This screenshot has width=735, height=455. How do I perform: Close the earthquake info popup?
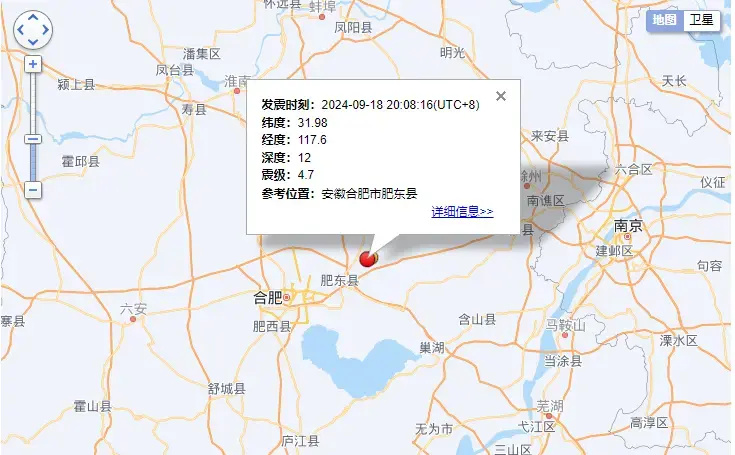coord(501,97)
